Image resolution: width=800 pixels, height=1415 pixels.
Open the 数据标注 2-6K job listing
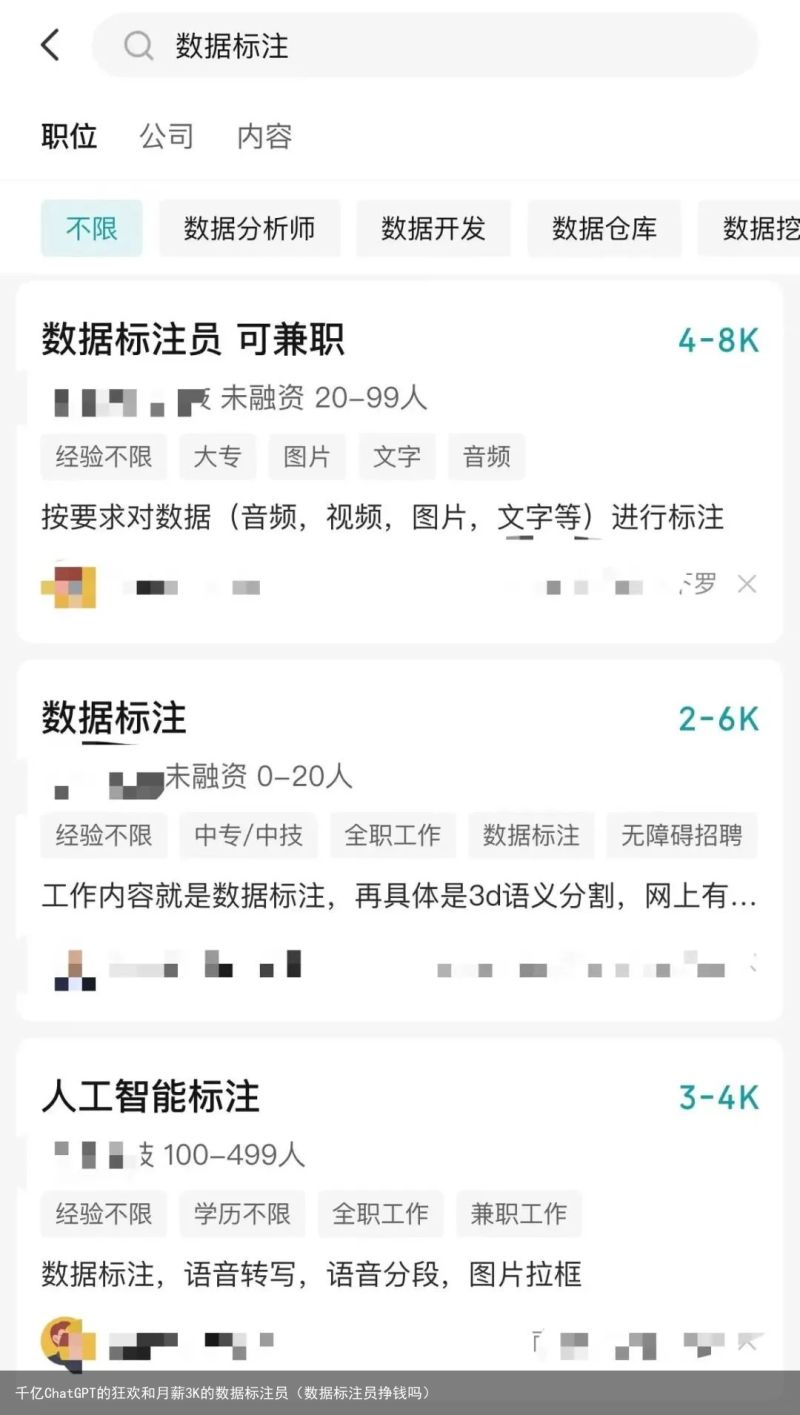[x=114, y=718]
